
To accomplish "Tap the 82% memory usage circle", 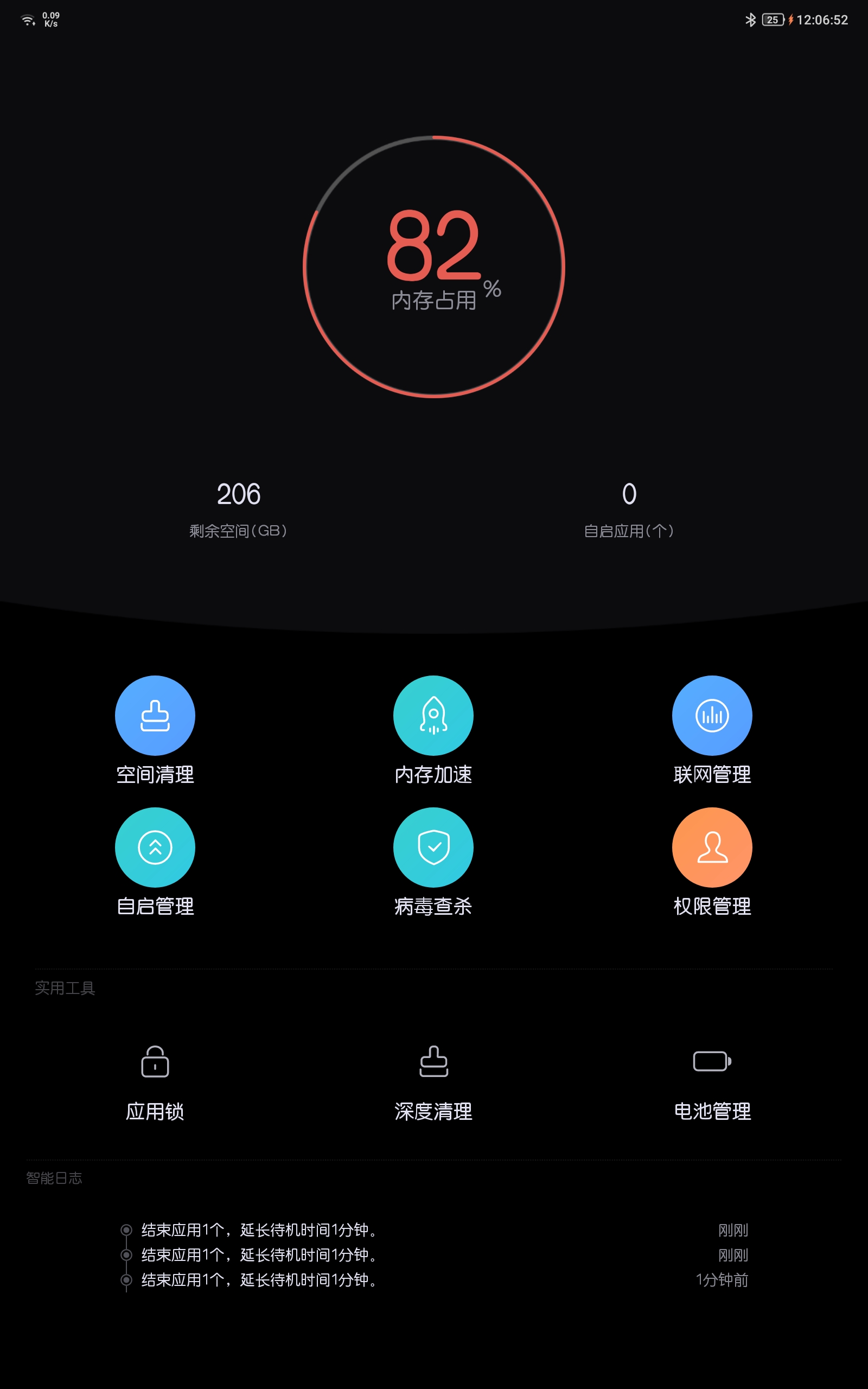I will click(433, 267).
